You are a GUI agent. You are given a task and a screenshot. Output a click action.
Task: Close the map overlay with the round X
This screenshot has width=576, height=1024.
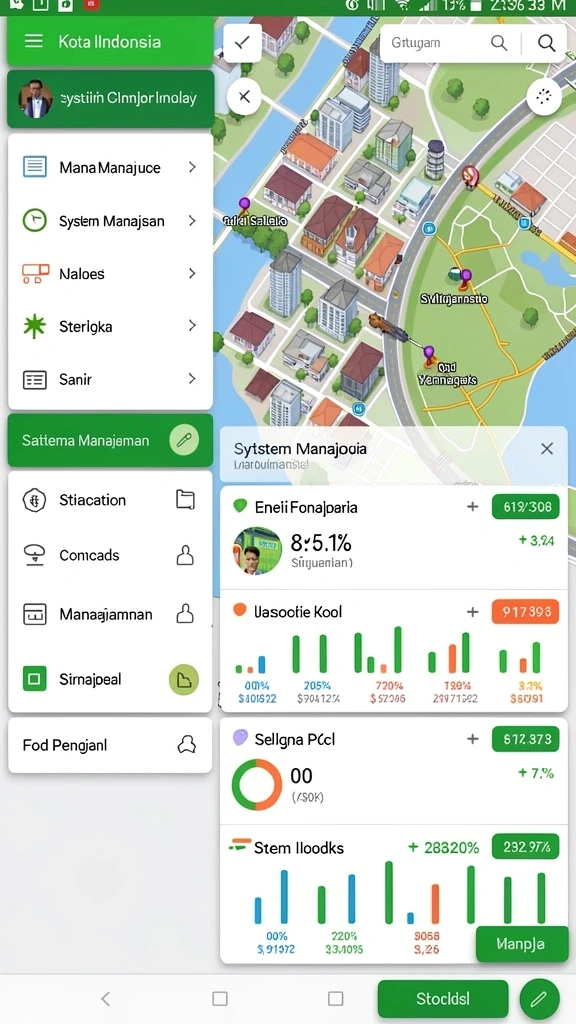(x=244, y=97)
